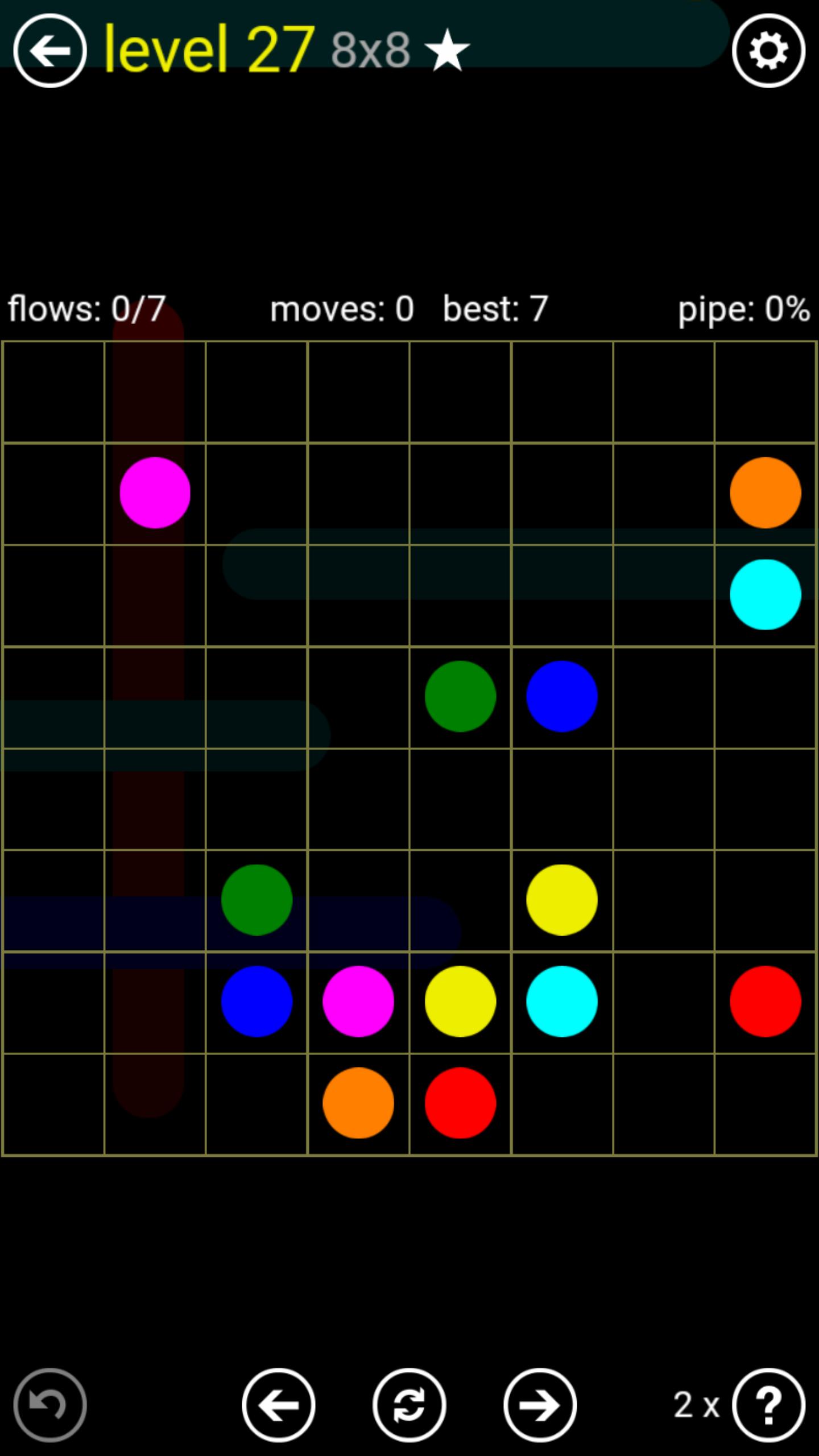Go to the previous level
Image resolution: width=819 pixels, height=1456 pixels.
[279, 1405]
